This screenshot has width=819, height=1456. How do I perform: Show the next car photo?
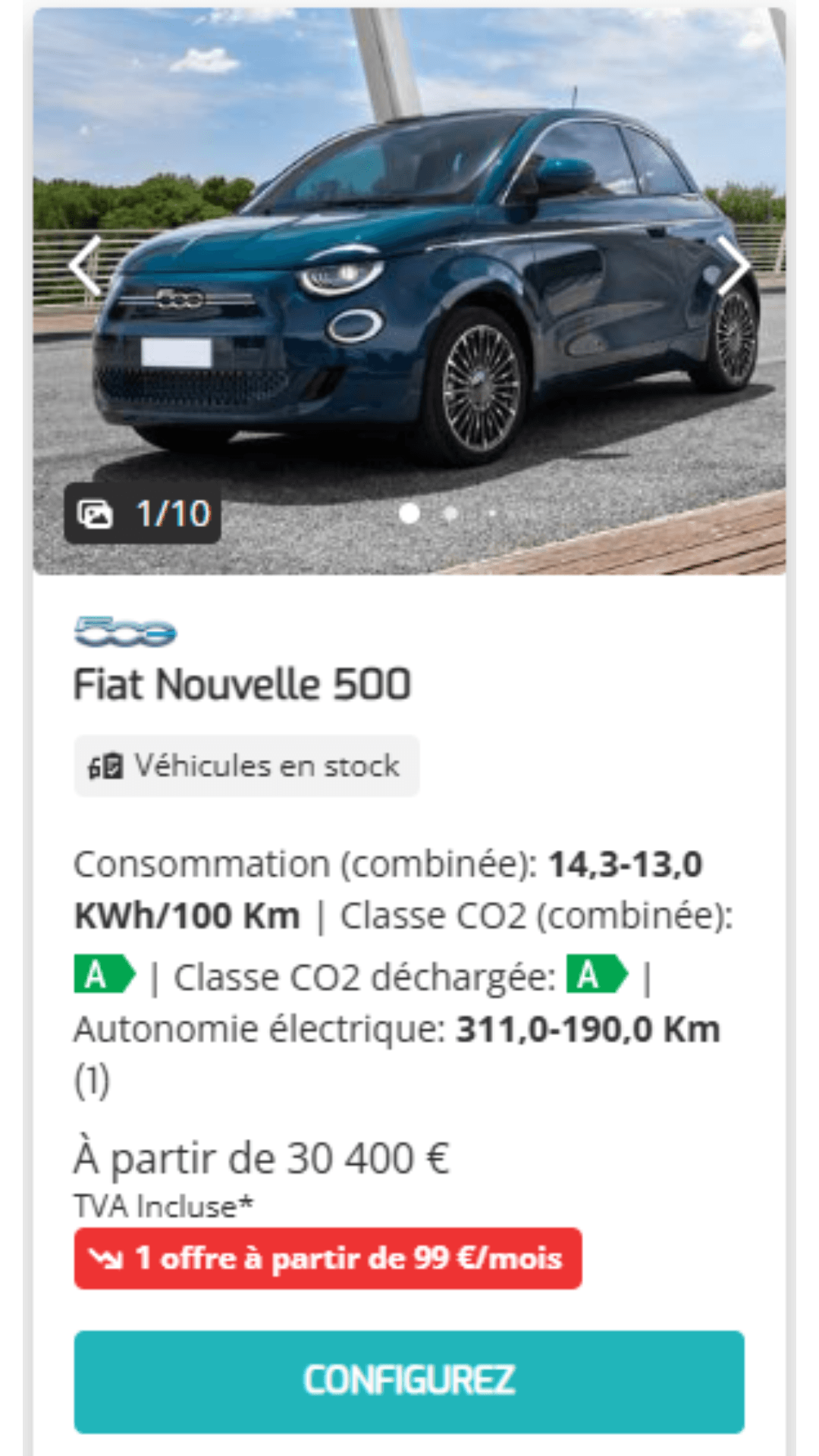point(733,266)
